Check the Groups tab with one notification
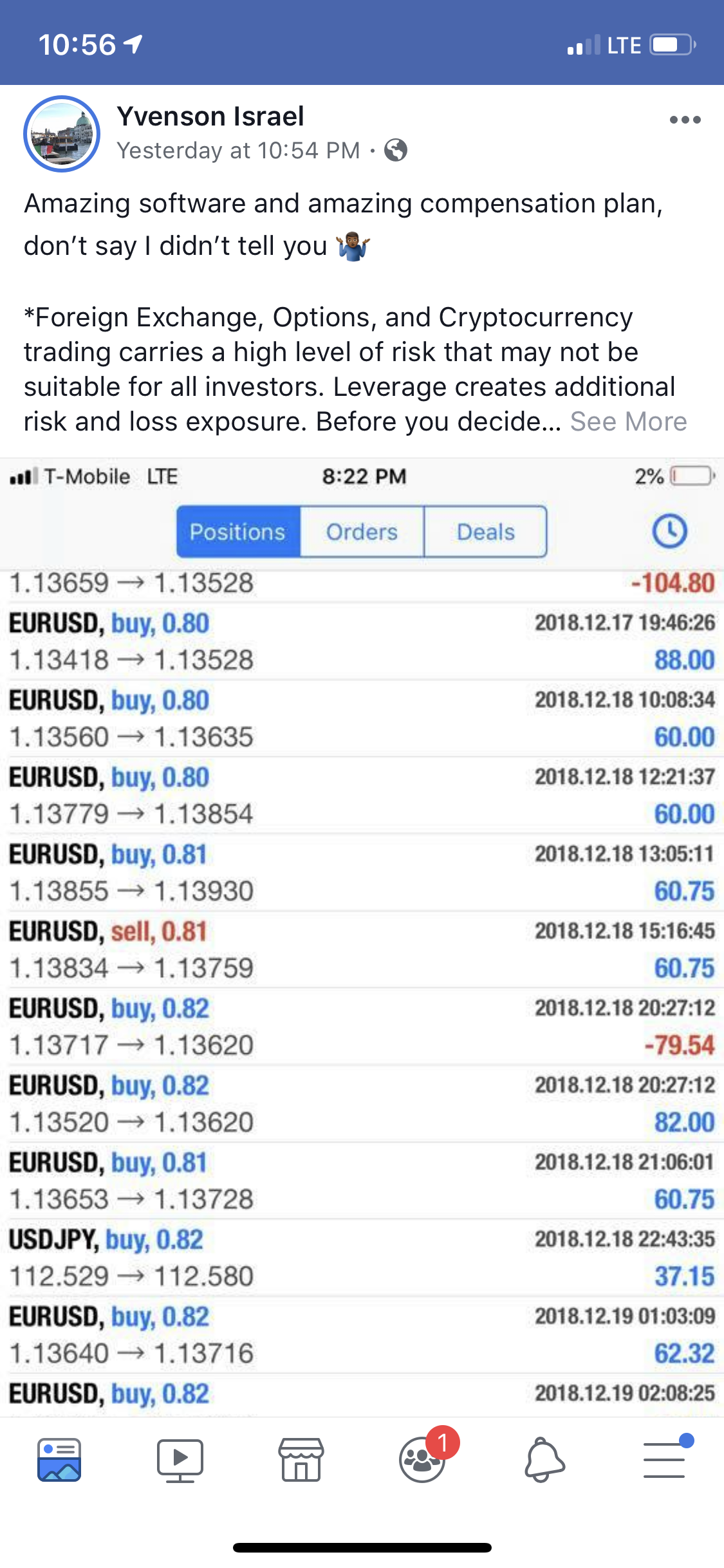The width and height of the screenshot is (724, 1568). point(423,1460)
